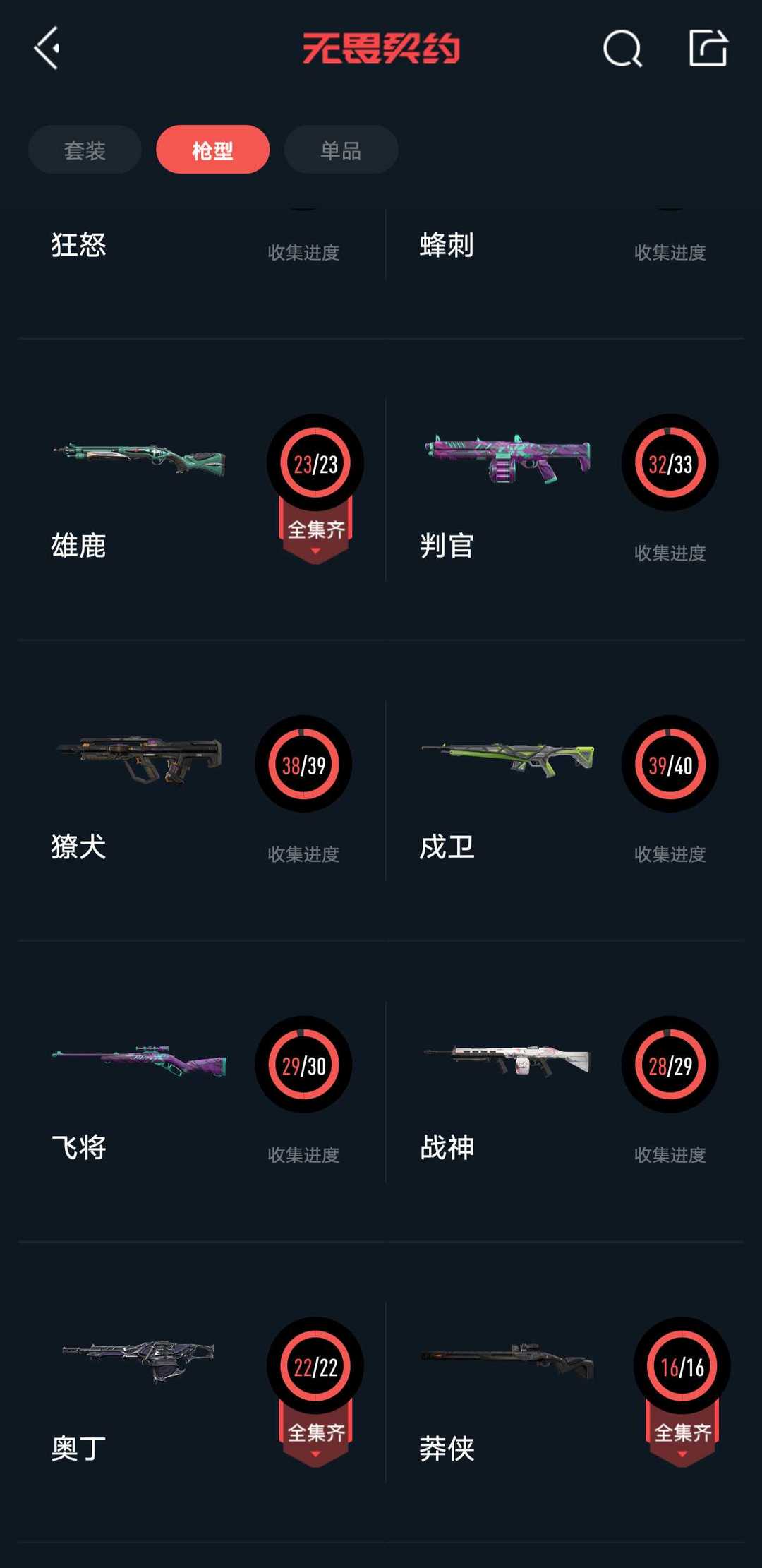
Task: Switch to the 套装 tab
Action: click(x=85, y=150)
